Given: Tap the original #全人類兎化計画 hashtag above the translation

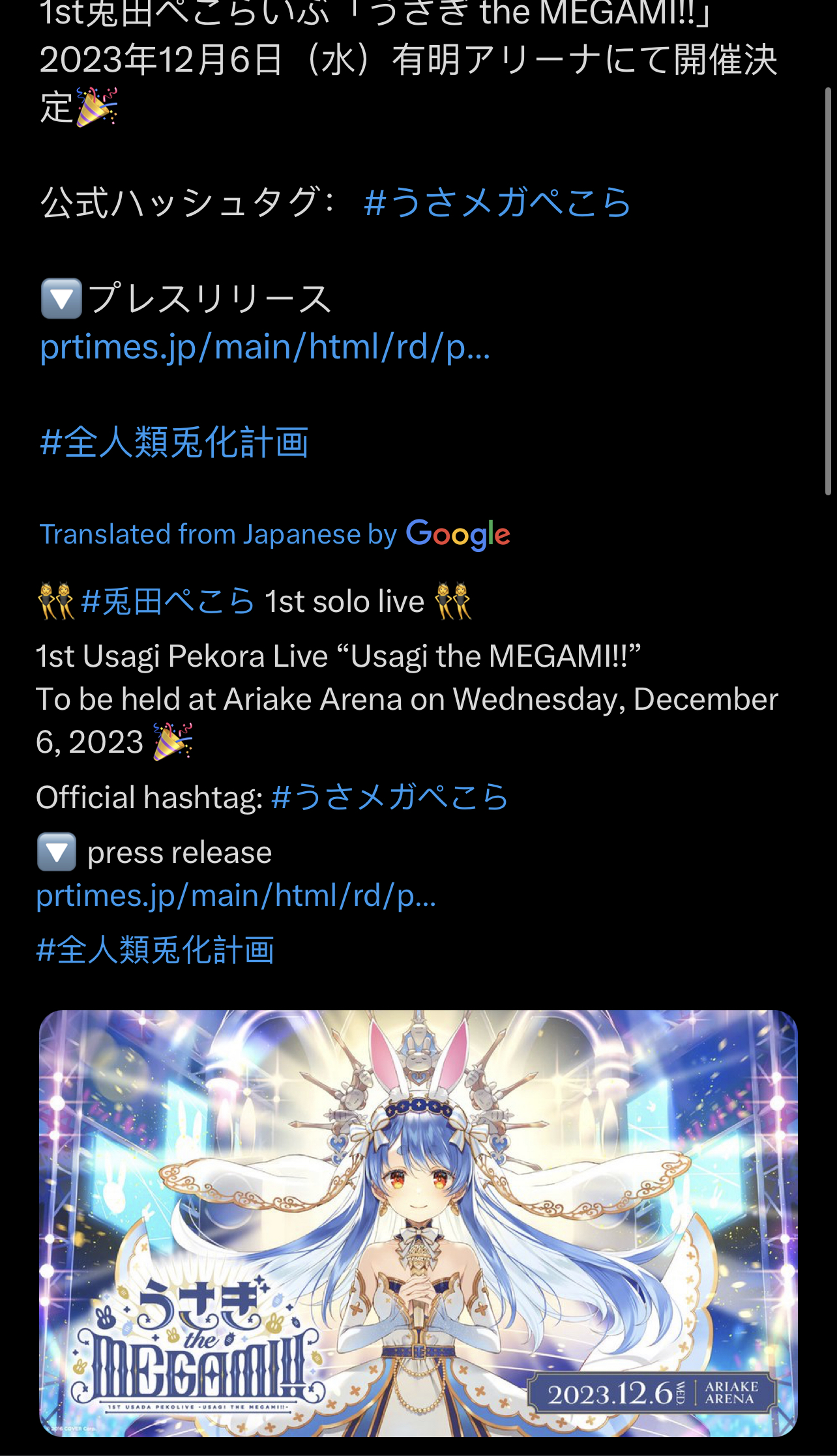Looking at the screenshot, I should 174,443.
